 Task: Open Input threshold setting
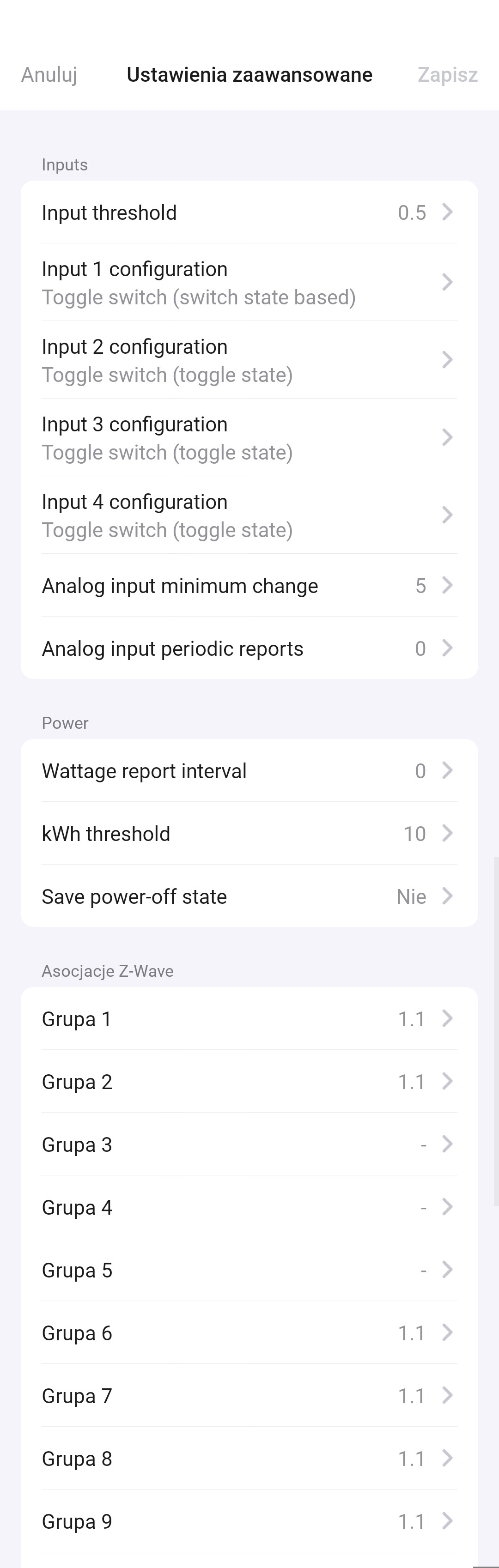249,212
